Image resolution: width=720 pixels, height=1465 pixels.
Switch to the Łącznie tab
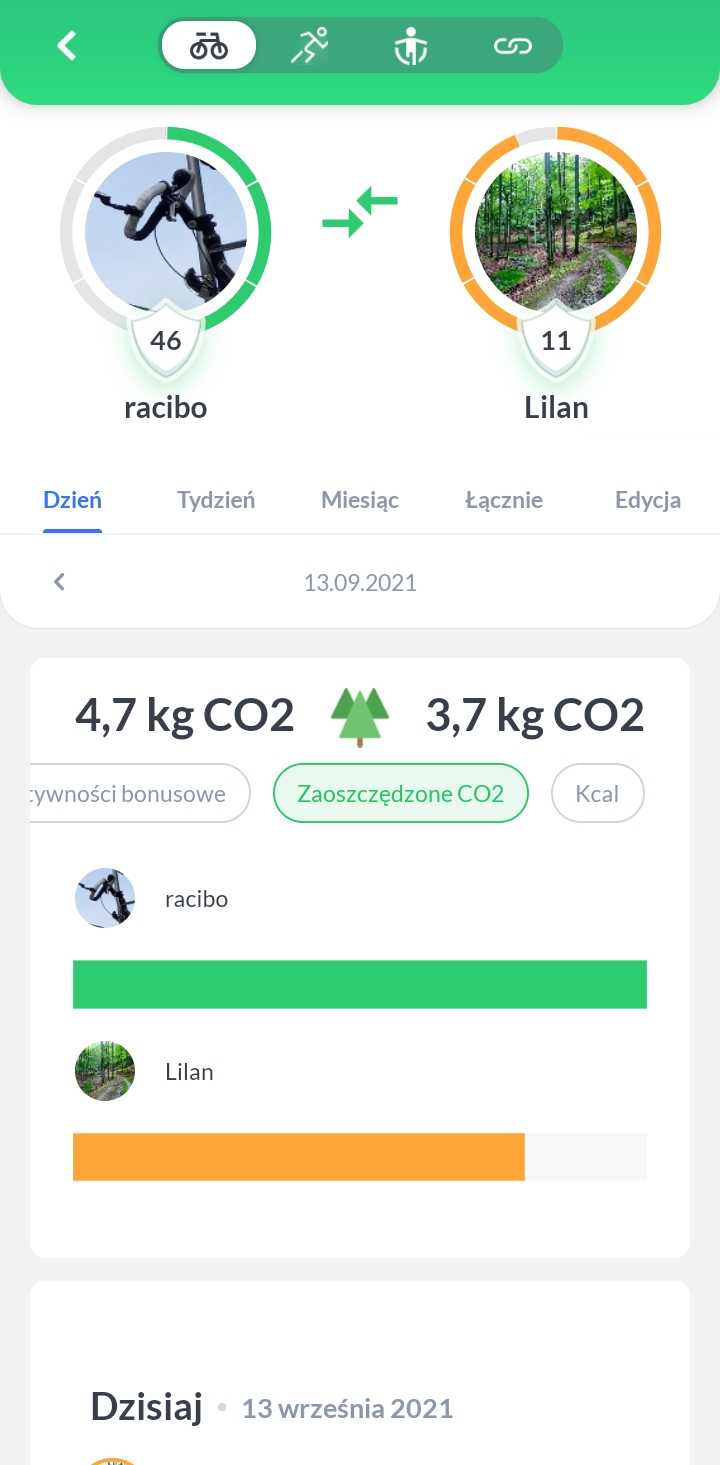(504, 500)
